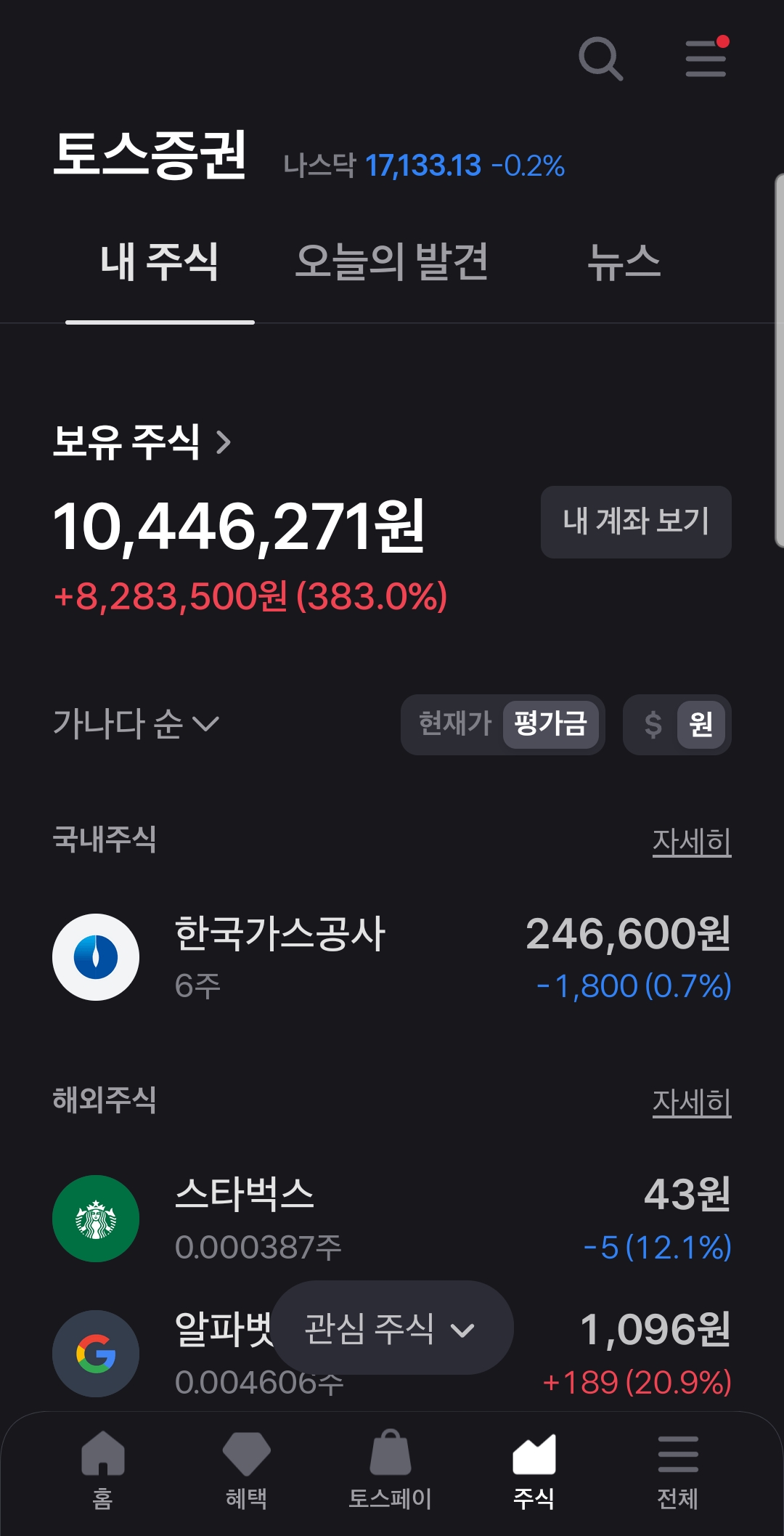Image resolution: width=784 pixels, height=1536 pixels.
Task: Open the search icon
Action: [601, 59]
